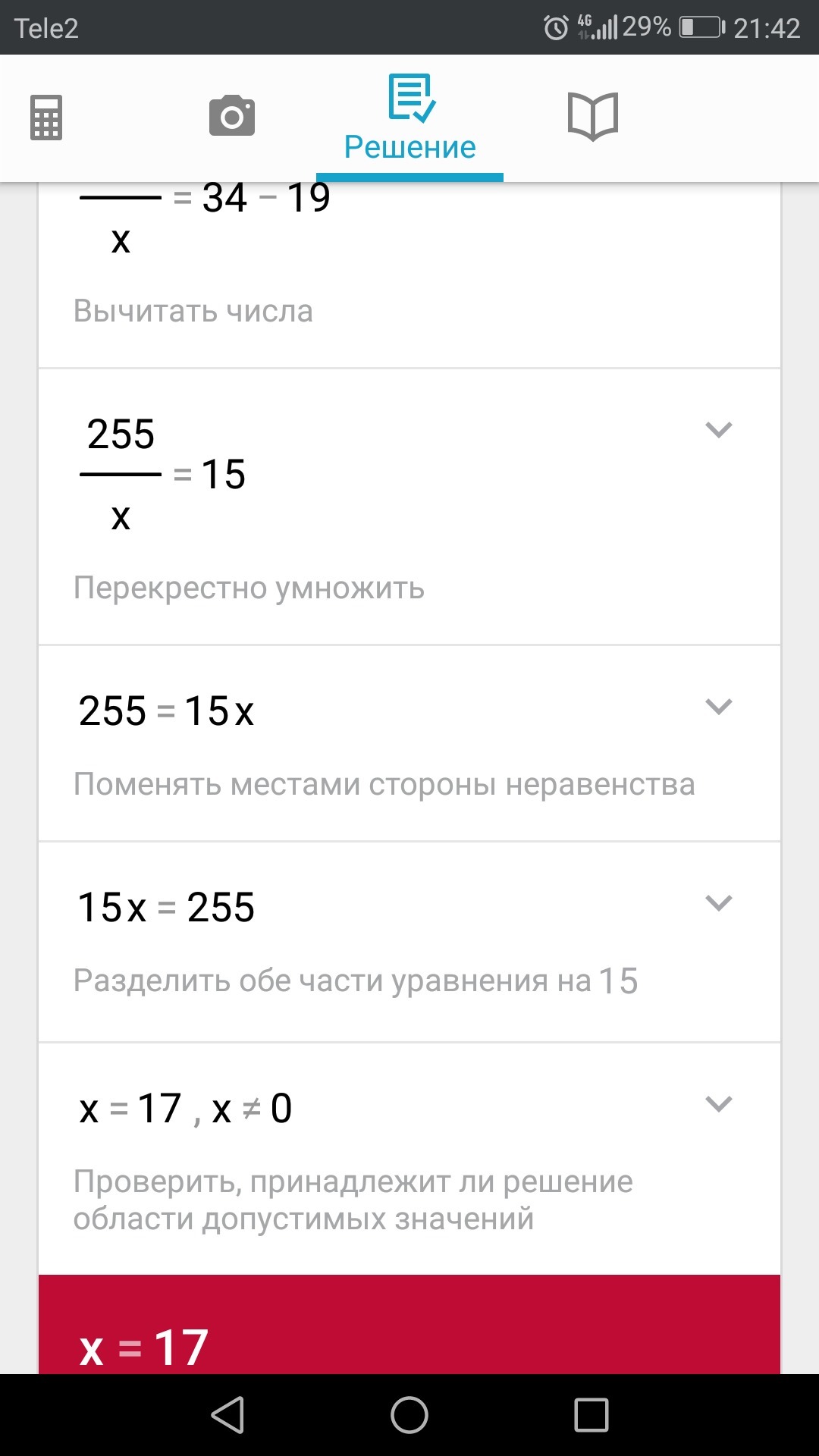Expand the x = 17, x ≠ 0 step
819x1456 pixels.
tap(718, 1103)
